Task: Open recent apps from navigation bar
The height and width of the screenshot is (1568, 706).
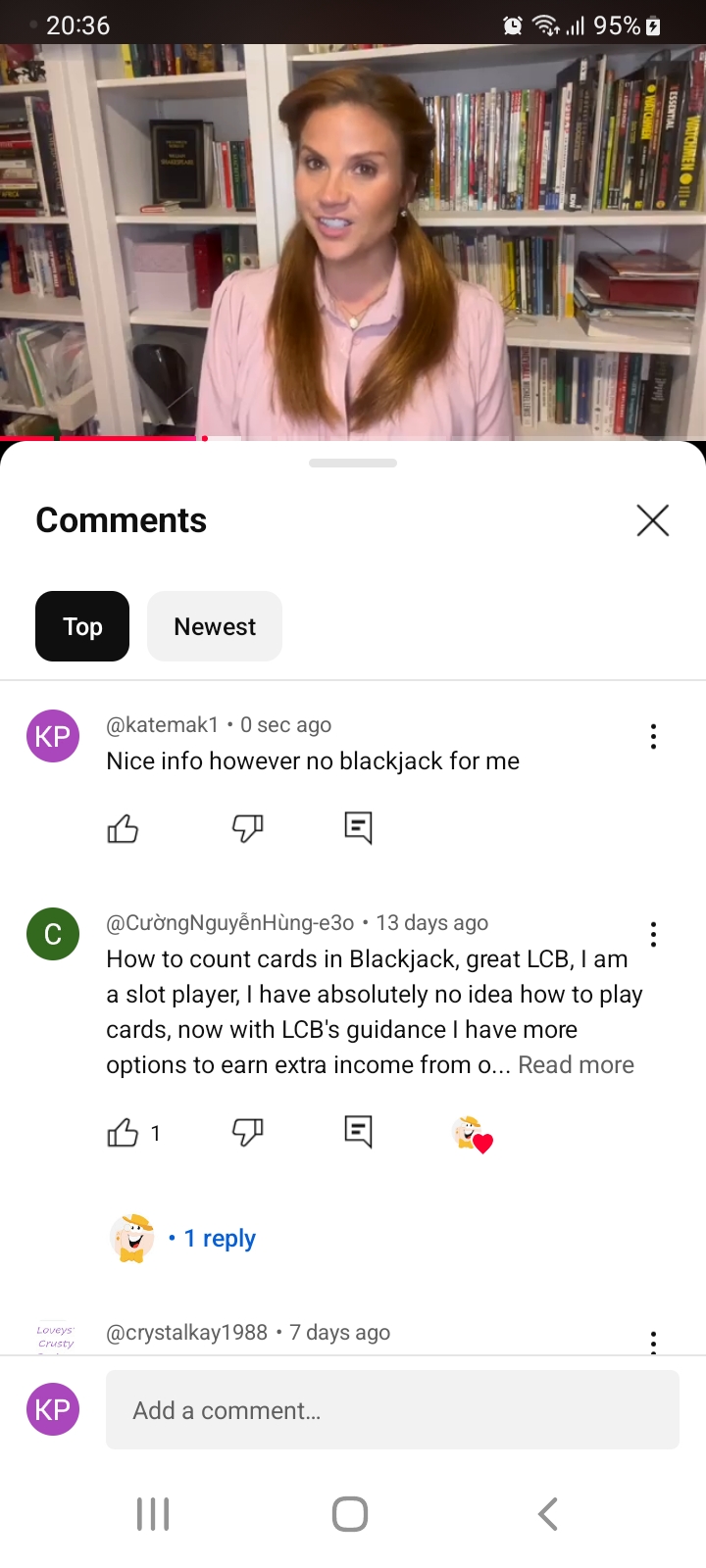Action: pos(153,1514)
